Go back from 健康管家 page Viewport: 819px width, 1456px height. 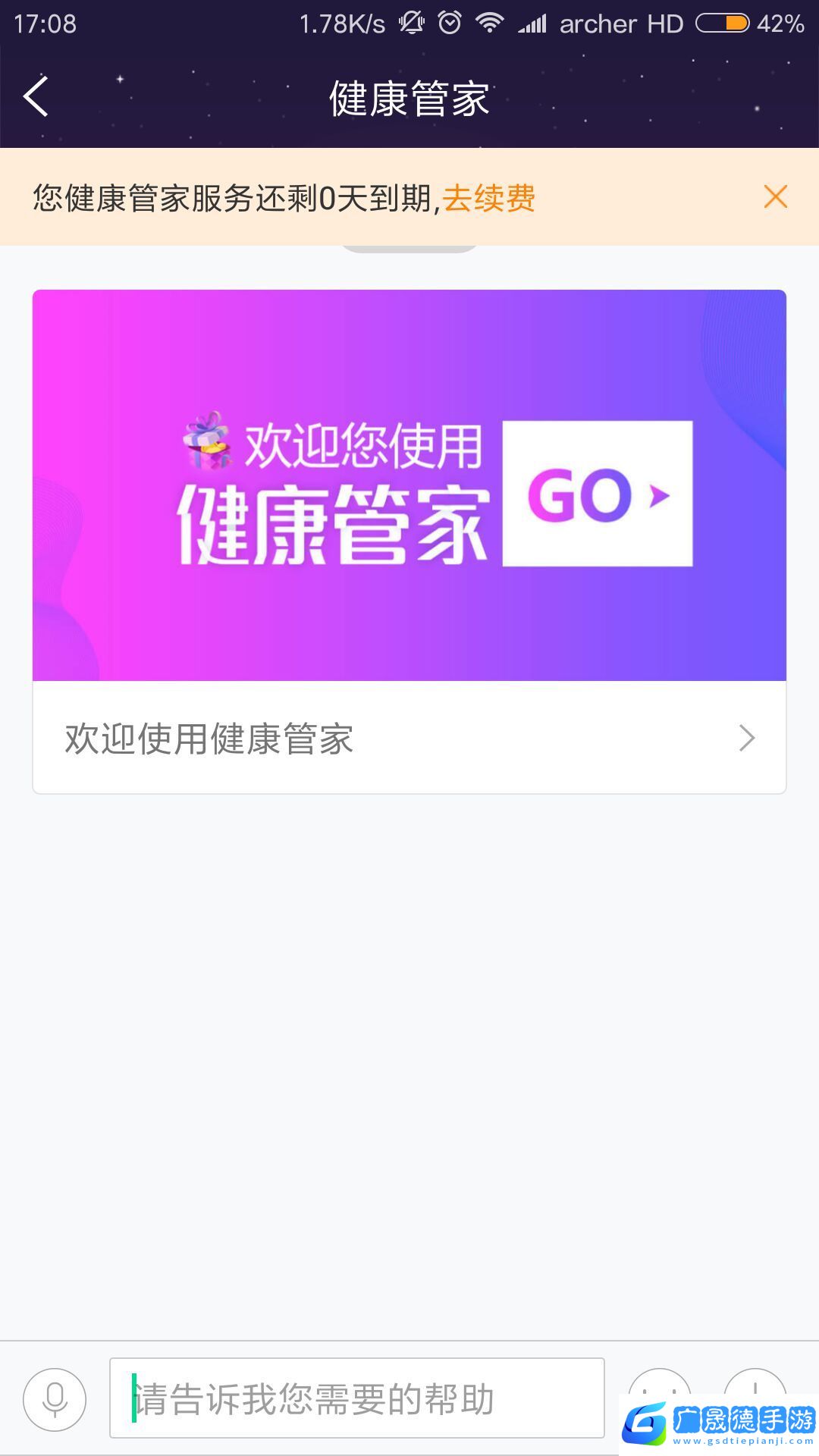point(36,96)
